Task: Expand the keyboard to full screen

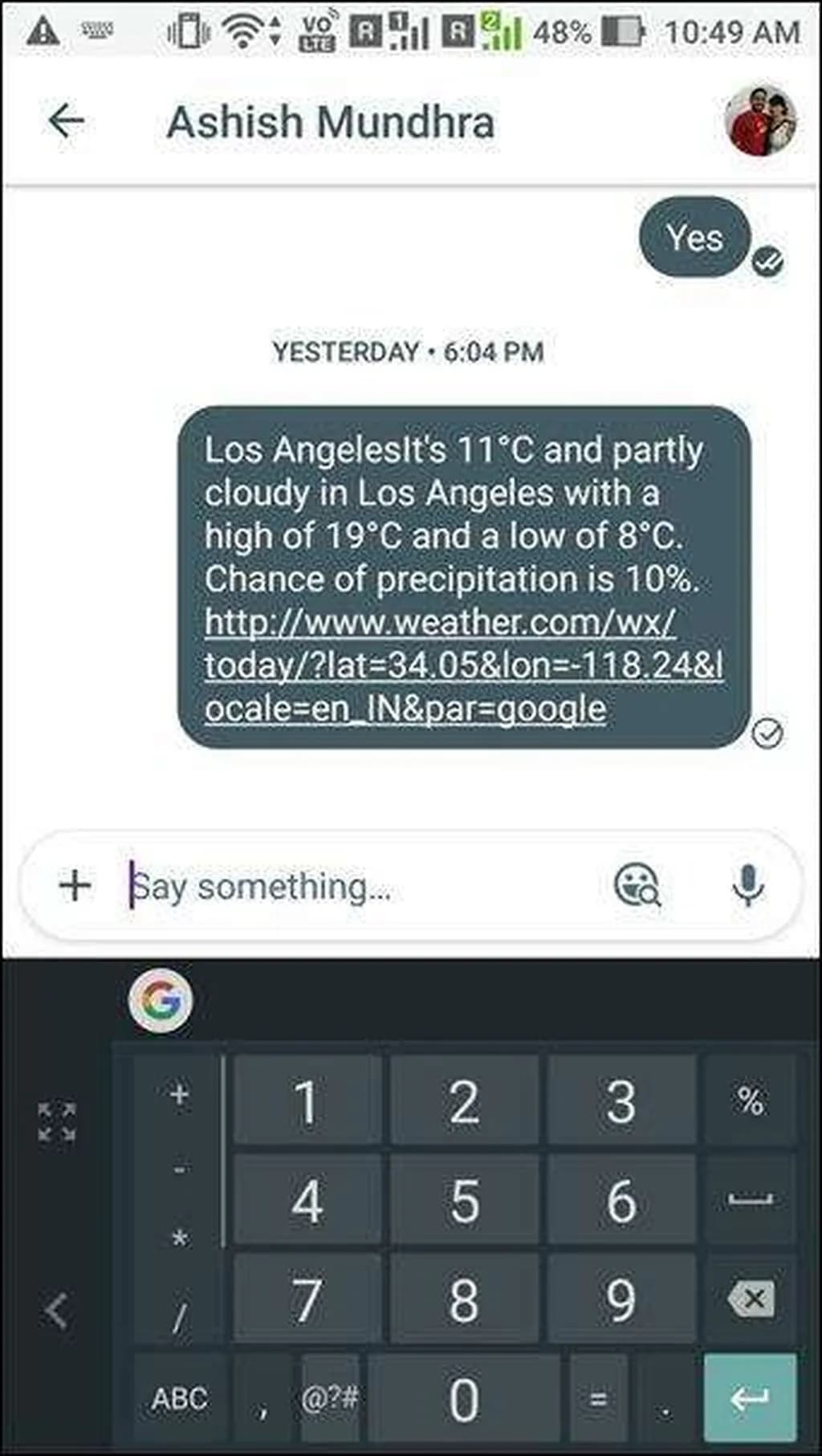Action: pyautogui.click(x=57, y=1121)
